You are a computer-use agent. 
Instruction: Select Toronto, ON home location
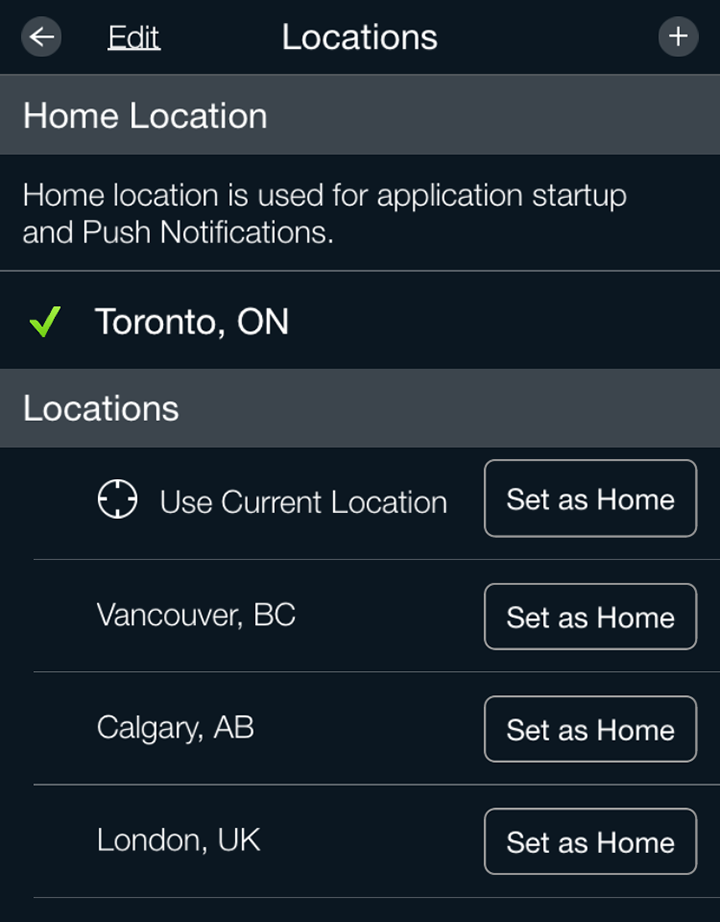click(191, 322)
